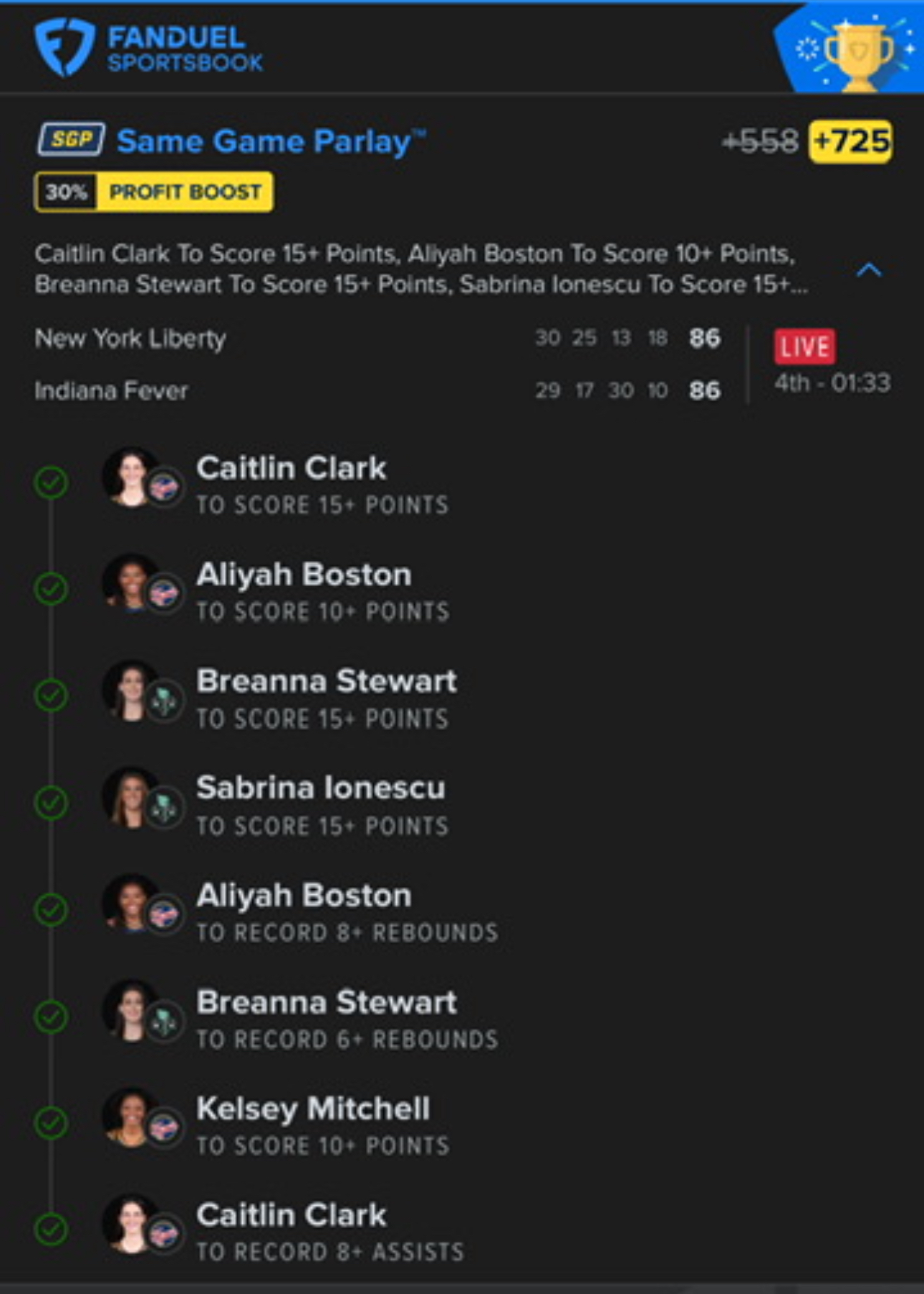Screen dimensions: 924x1294
Task: Collapse the Same Game Parlay leg details
Action: (869, 270)
